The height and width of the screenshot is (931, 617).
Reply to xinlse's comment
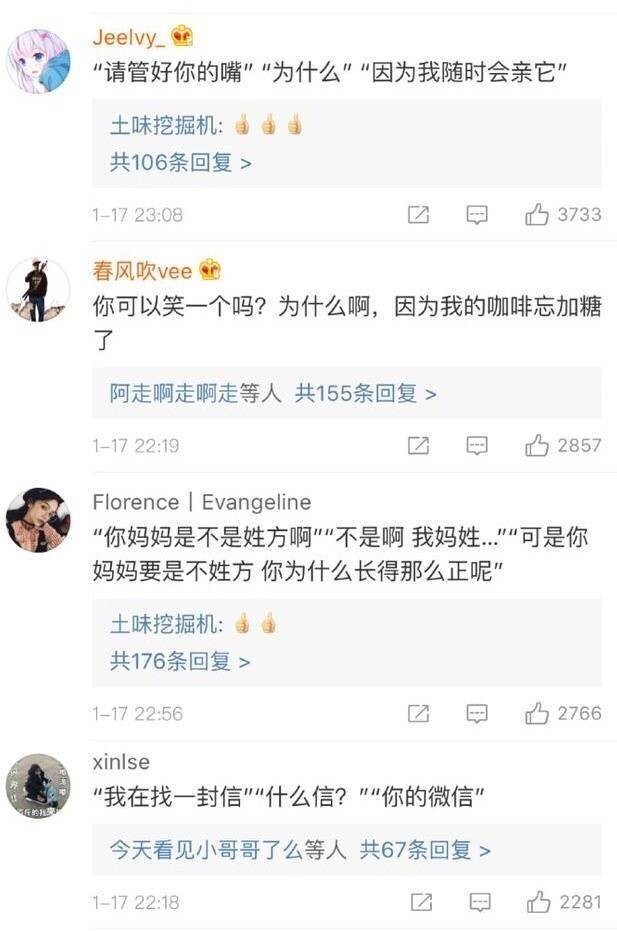479,903
